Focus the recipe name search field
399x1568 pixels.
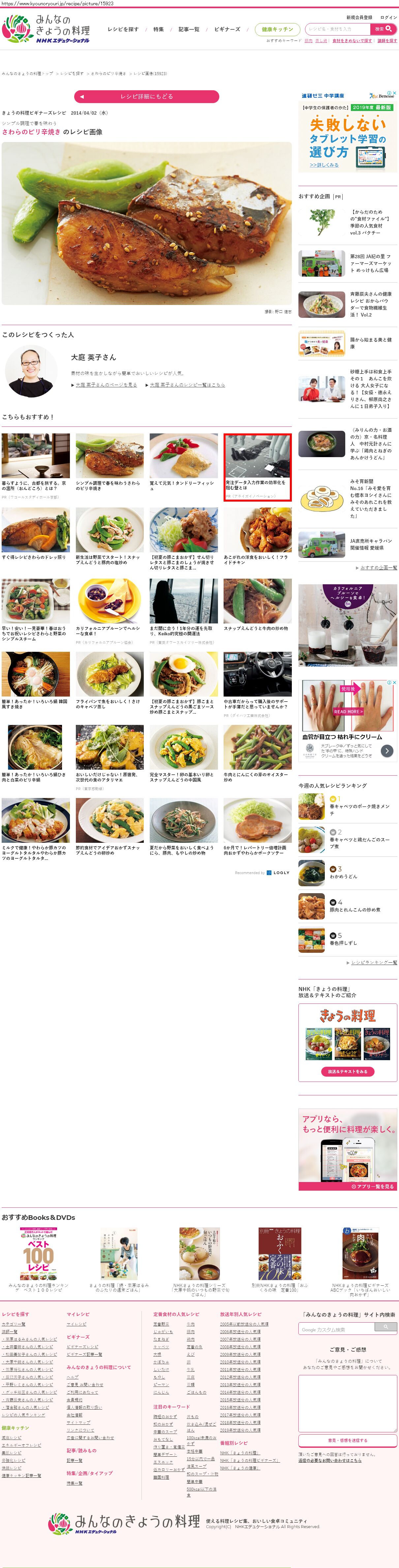point(337,29)
